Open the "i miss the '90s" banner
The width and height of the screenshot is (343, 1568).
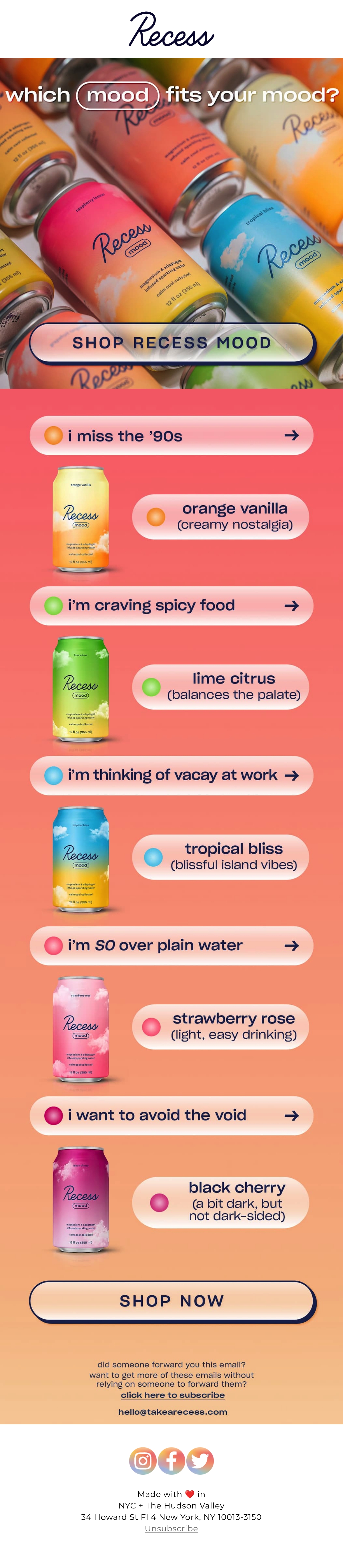pos(171,435)
